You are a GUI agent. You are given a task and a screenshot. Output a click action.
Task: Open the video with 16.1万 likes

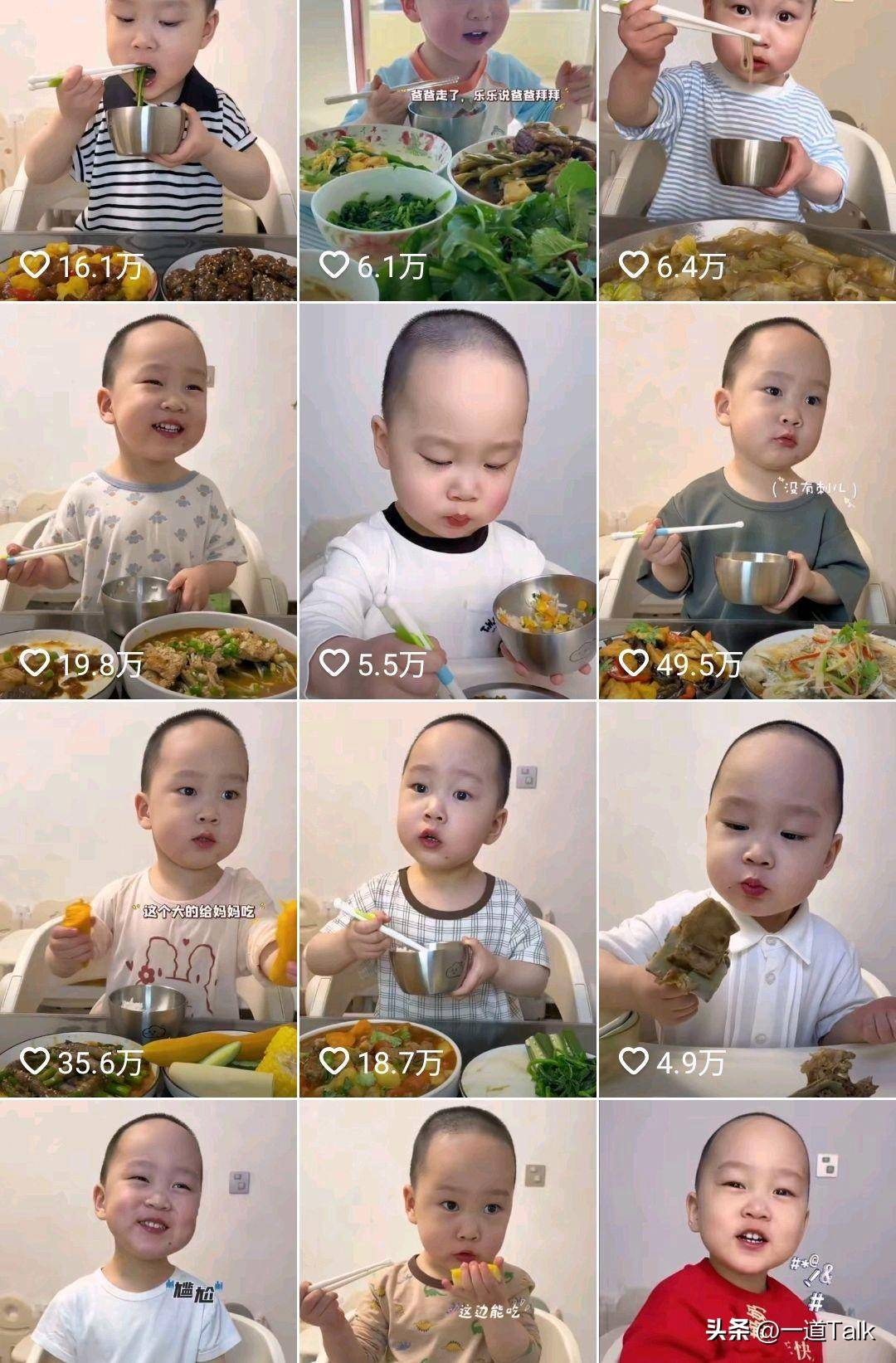[149, 150]
